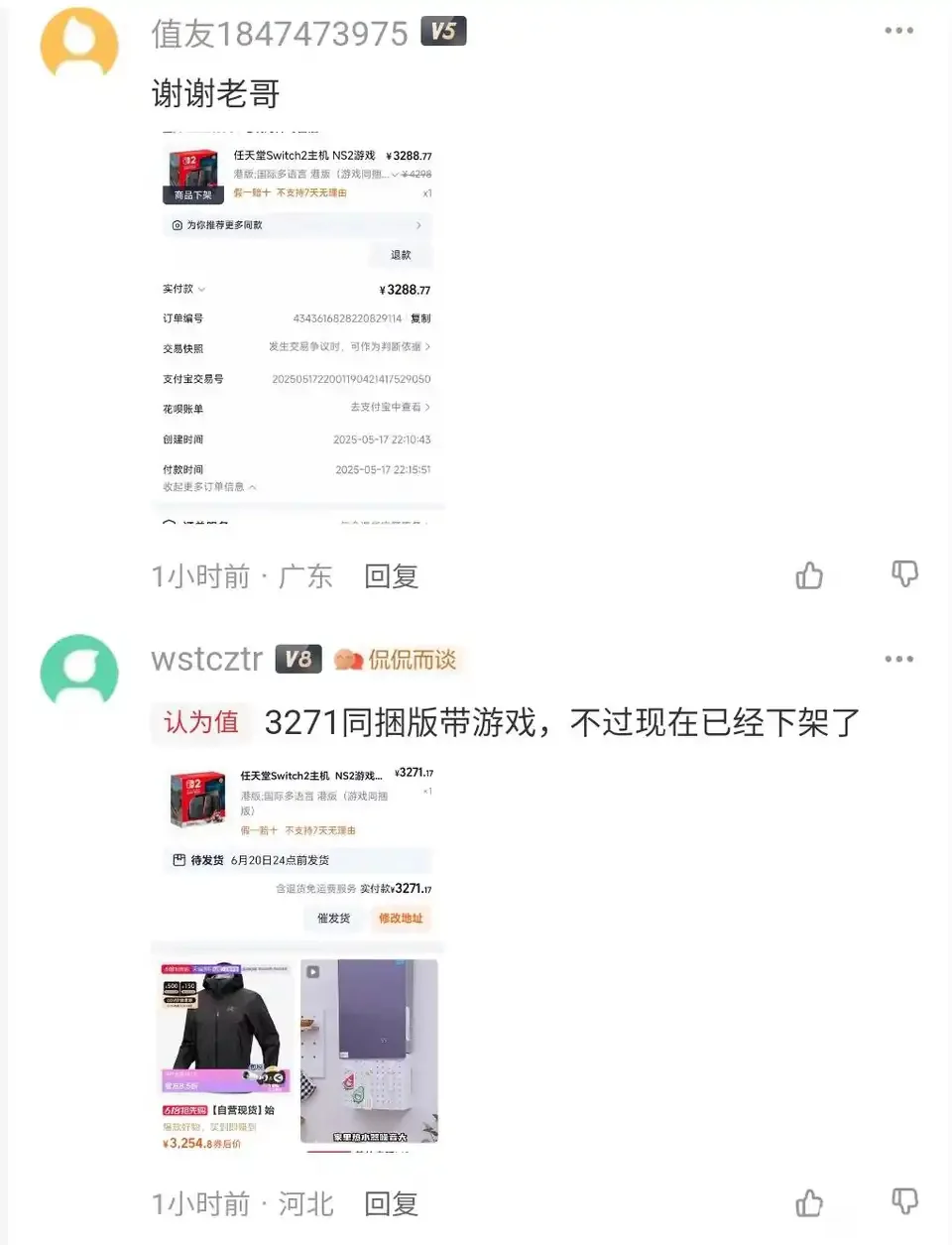Open wstcztr's profile avatar
Image resolution: width=952 pixels, height=1245 pixels.
pyautogui.click(x=79, y=672)
